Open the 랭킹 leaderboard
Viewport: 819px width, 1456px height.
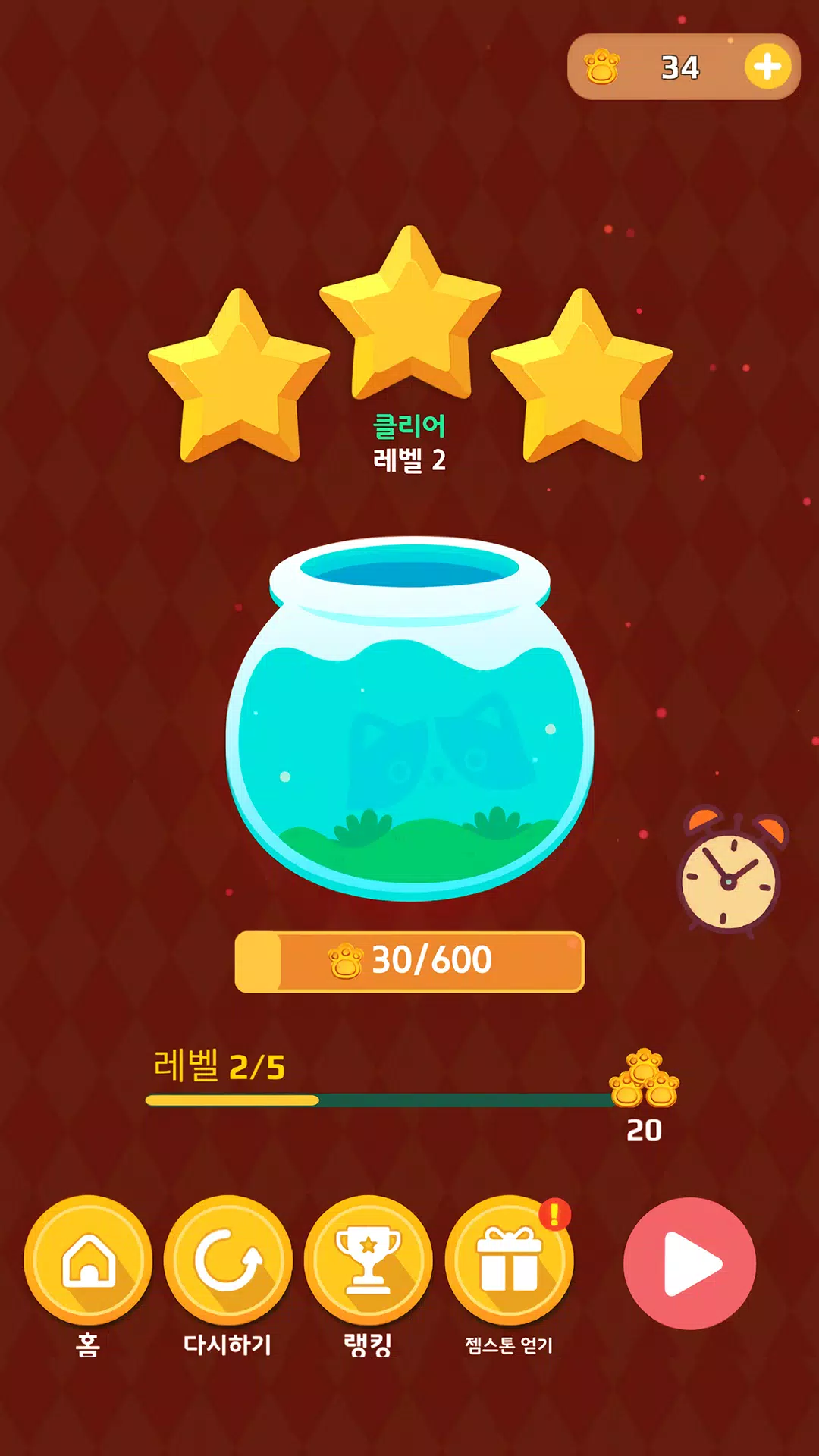pyautogui.click(x=369, y=1260)
